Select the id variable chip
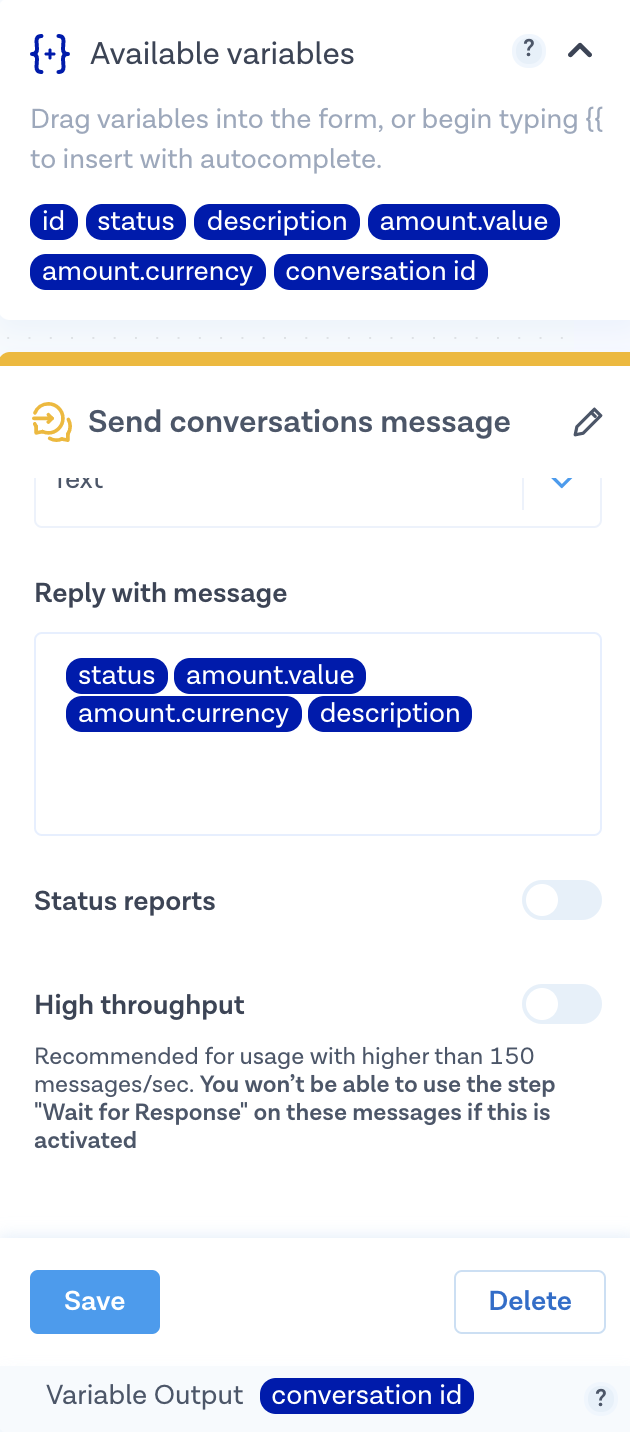 click(54, 221)
